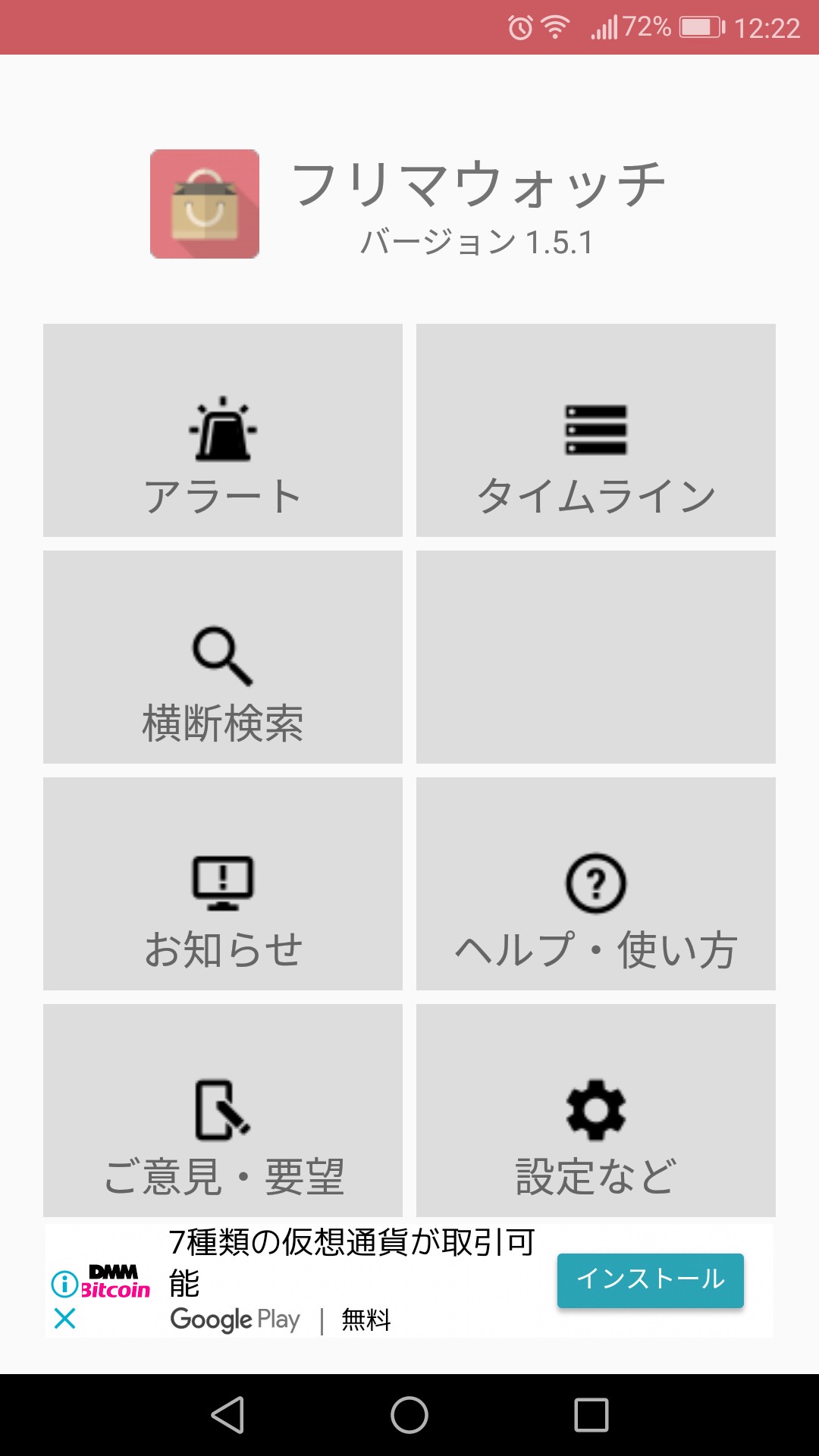Open the タイムライン tile

pos(595,430)
